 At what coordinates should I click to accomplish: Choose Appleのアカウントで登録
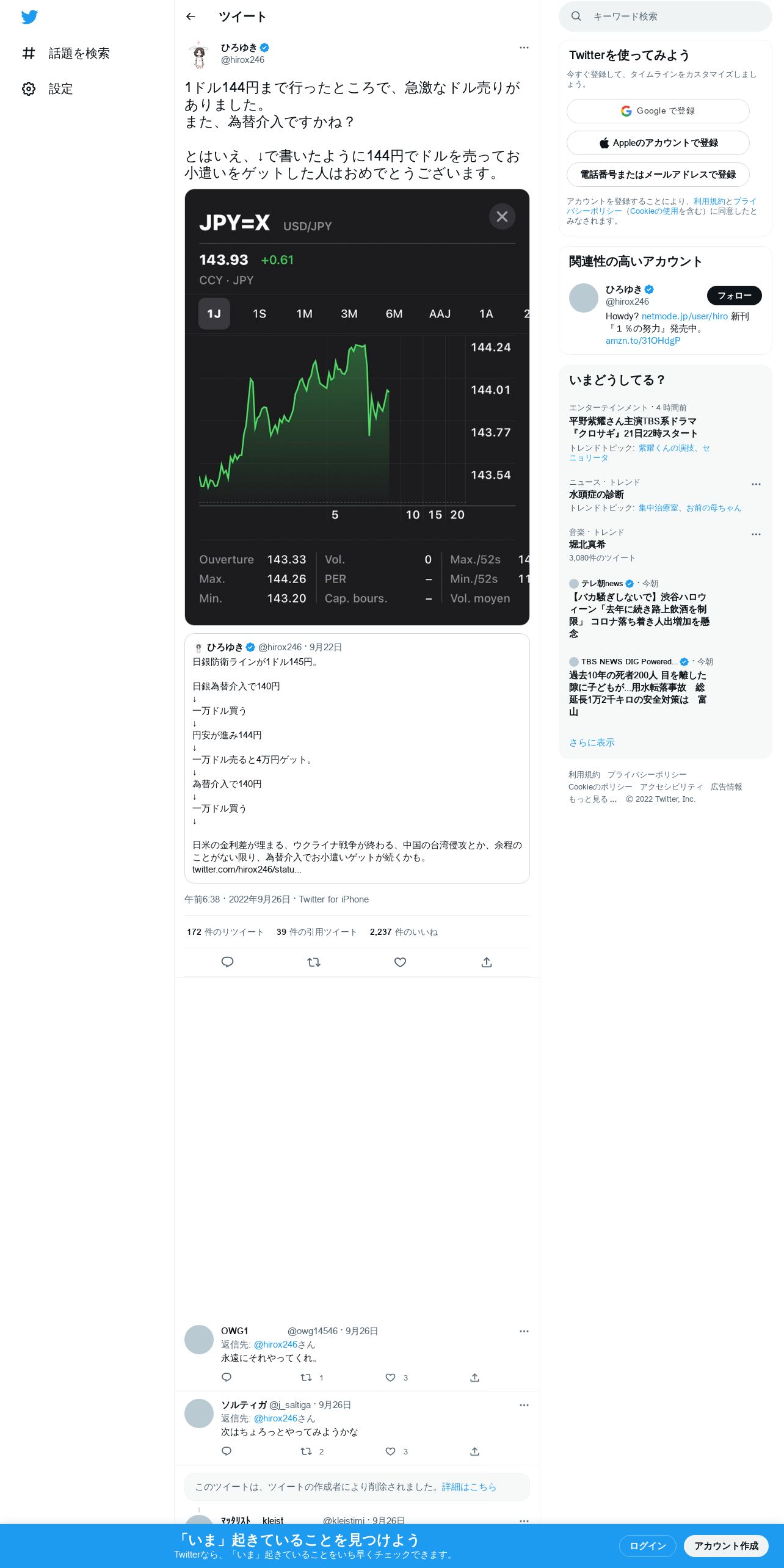click(x=658, y=143)
